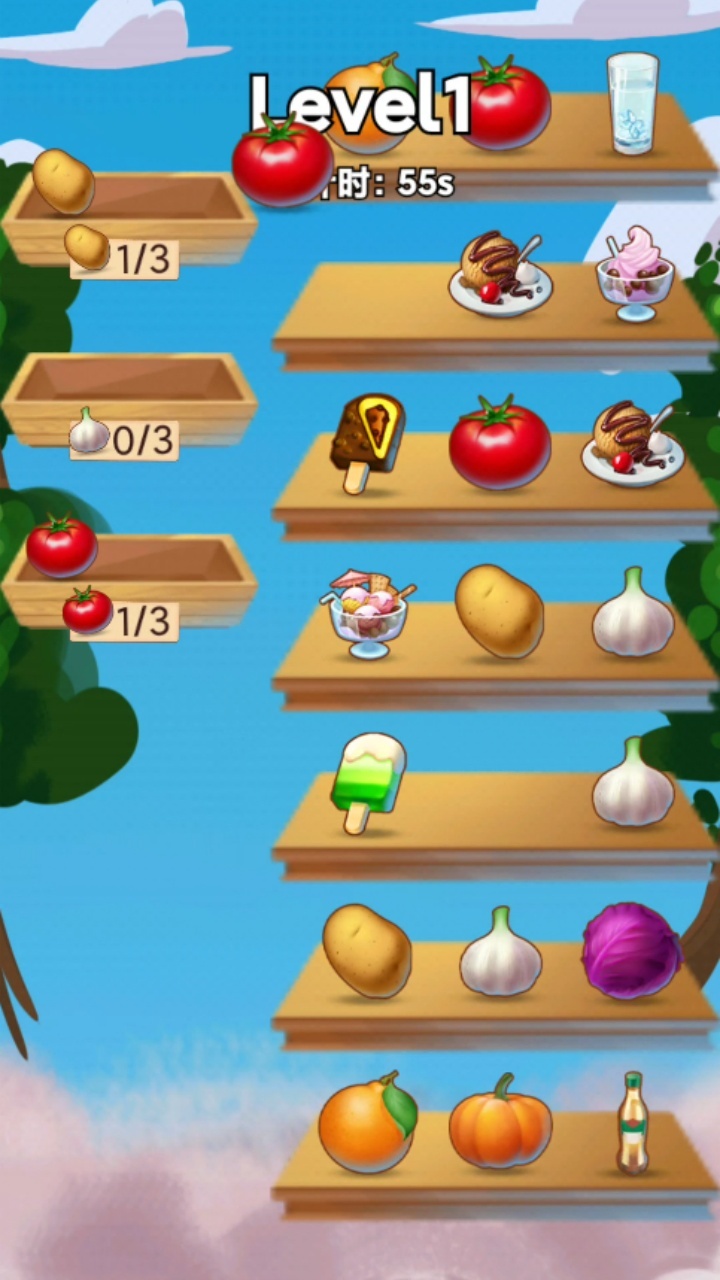Pick the pumpkin
This screenshot has height=1280, width=720.
click(500, 1122)
